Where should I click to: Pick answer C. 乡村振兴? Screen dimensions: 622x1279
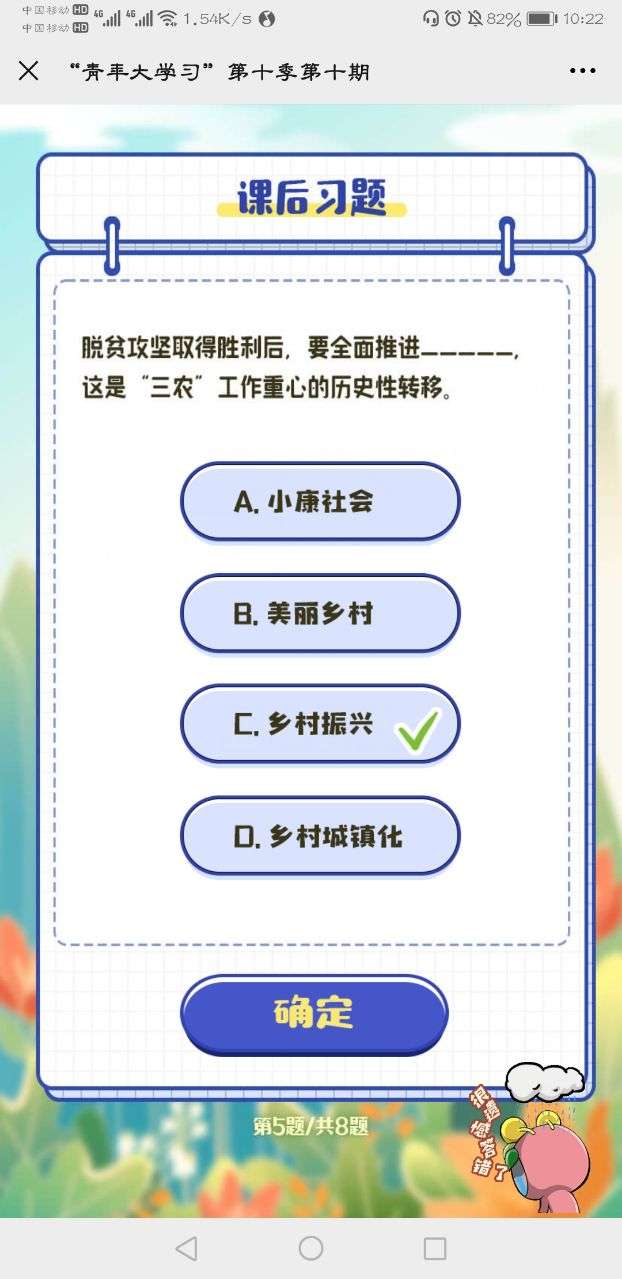click(x=320, y=724)
